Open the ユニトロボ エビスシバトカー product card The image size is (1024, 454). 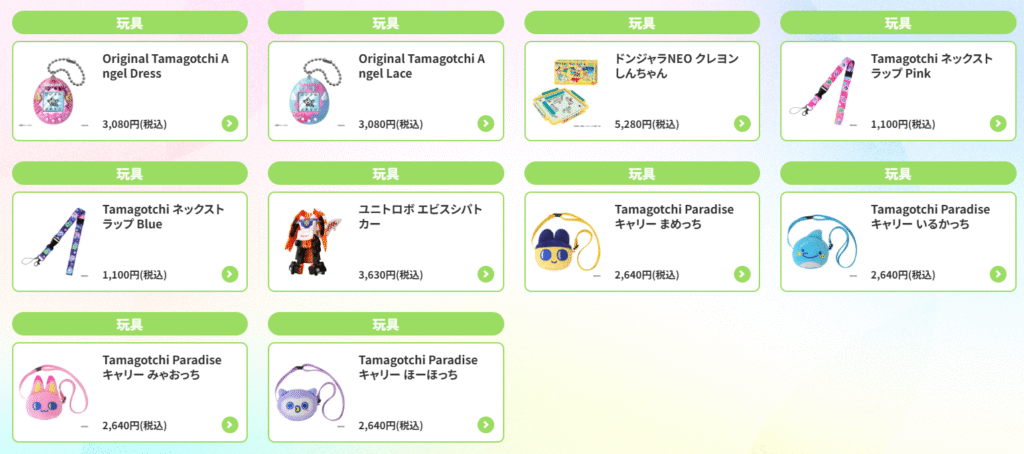tap(386, 241)
